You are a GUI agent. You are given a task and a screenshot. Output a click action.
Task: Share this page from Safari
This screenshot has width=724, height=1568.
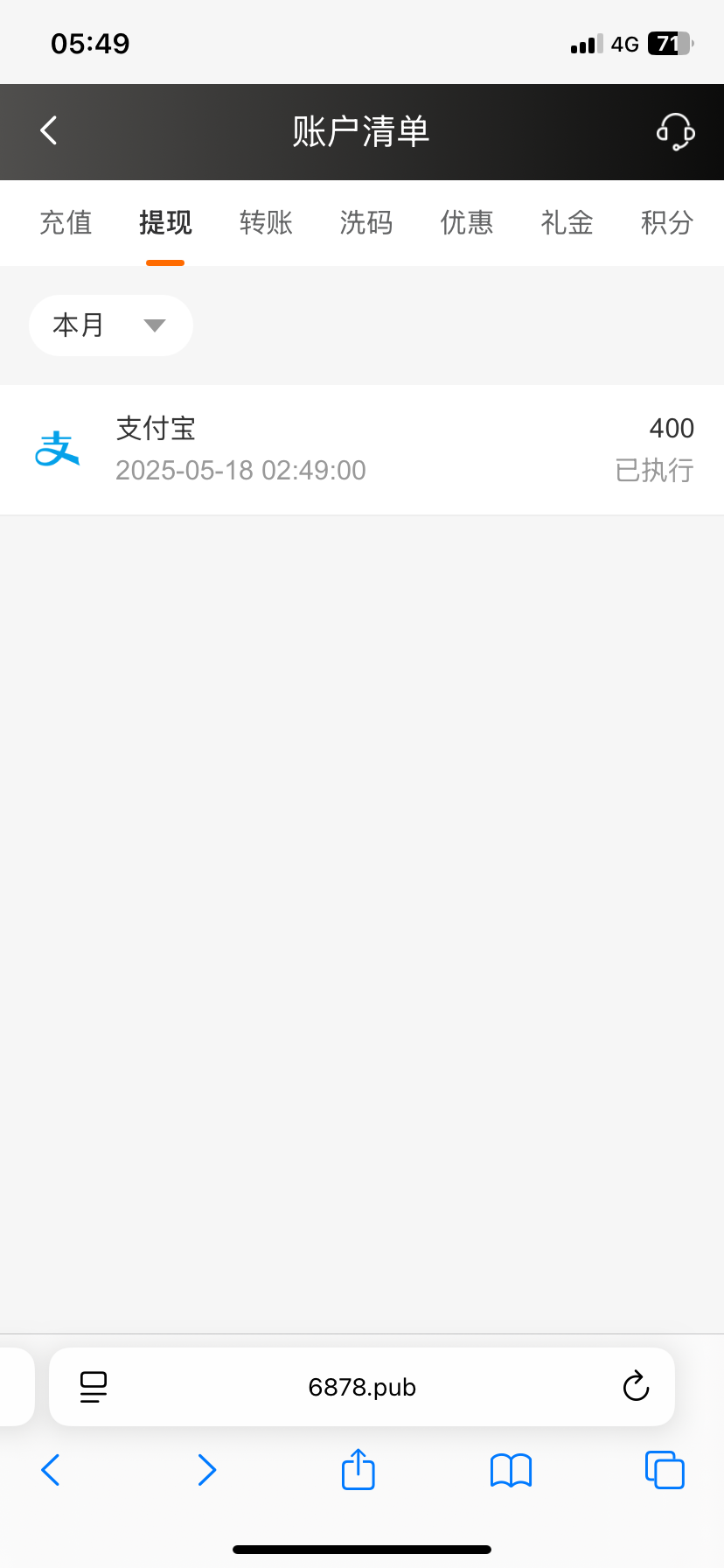point(358,1470)
